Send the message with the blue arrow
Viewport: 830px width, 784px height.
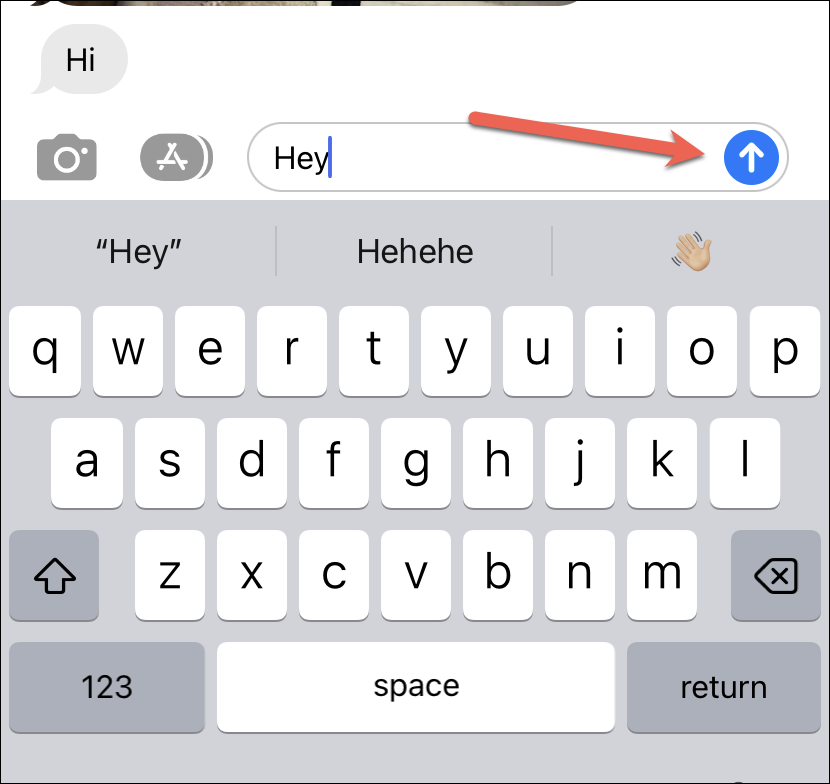[x=751, y=157]
